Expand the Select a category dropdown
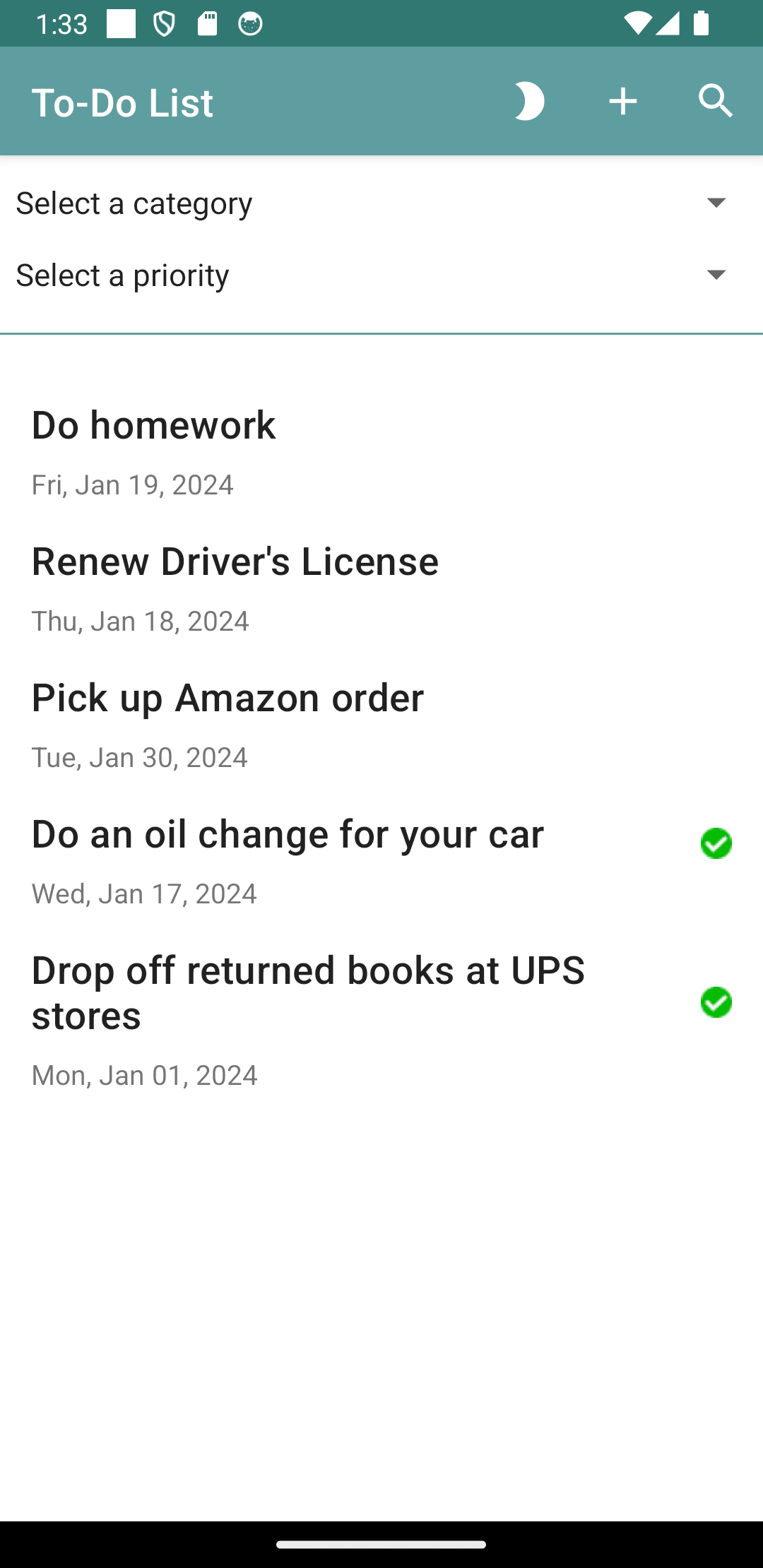The width and height of the screenshot is (763, 1568). point(381,203)
